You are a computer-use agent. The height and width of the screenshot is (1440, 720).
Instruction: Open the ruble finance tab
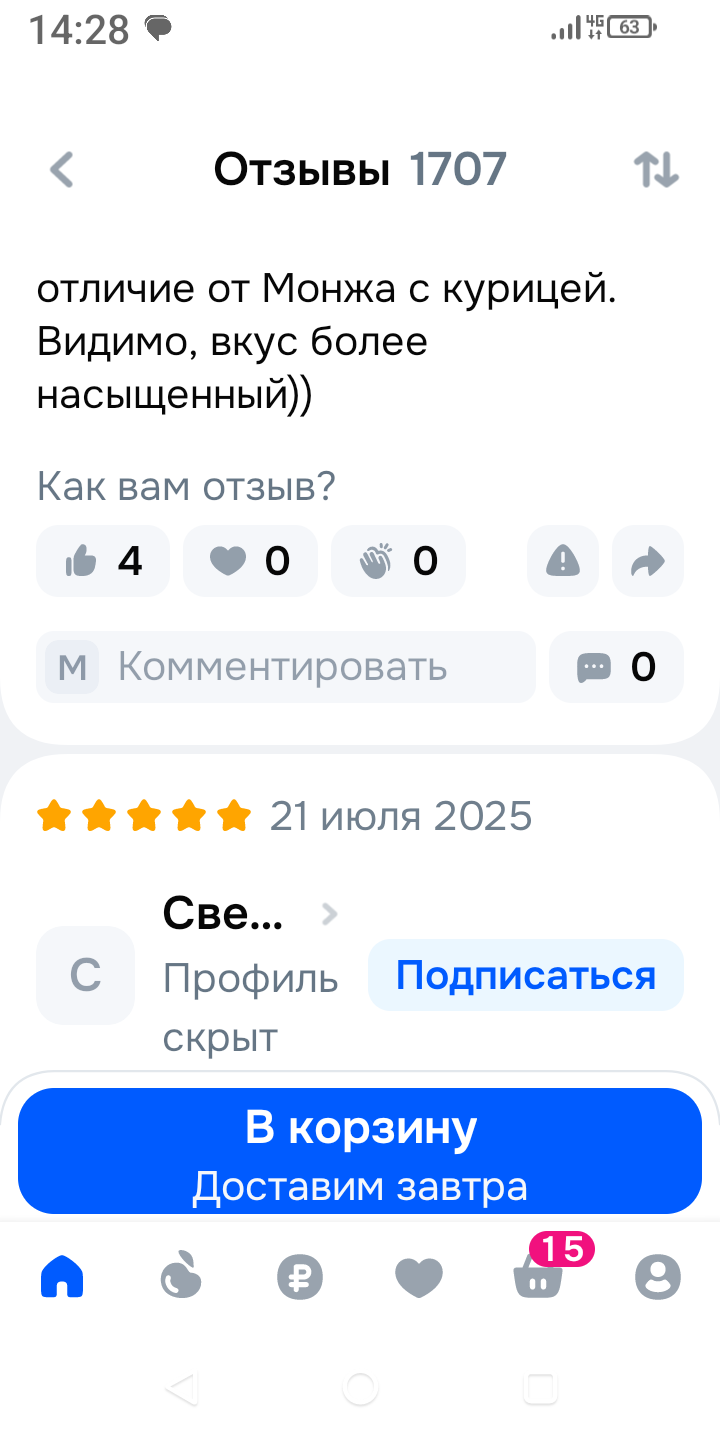[300, 1277]
